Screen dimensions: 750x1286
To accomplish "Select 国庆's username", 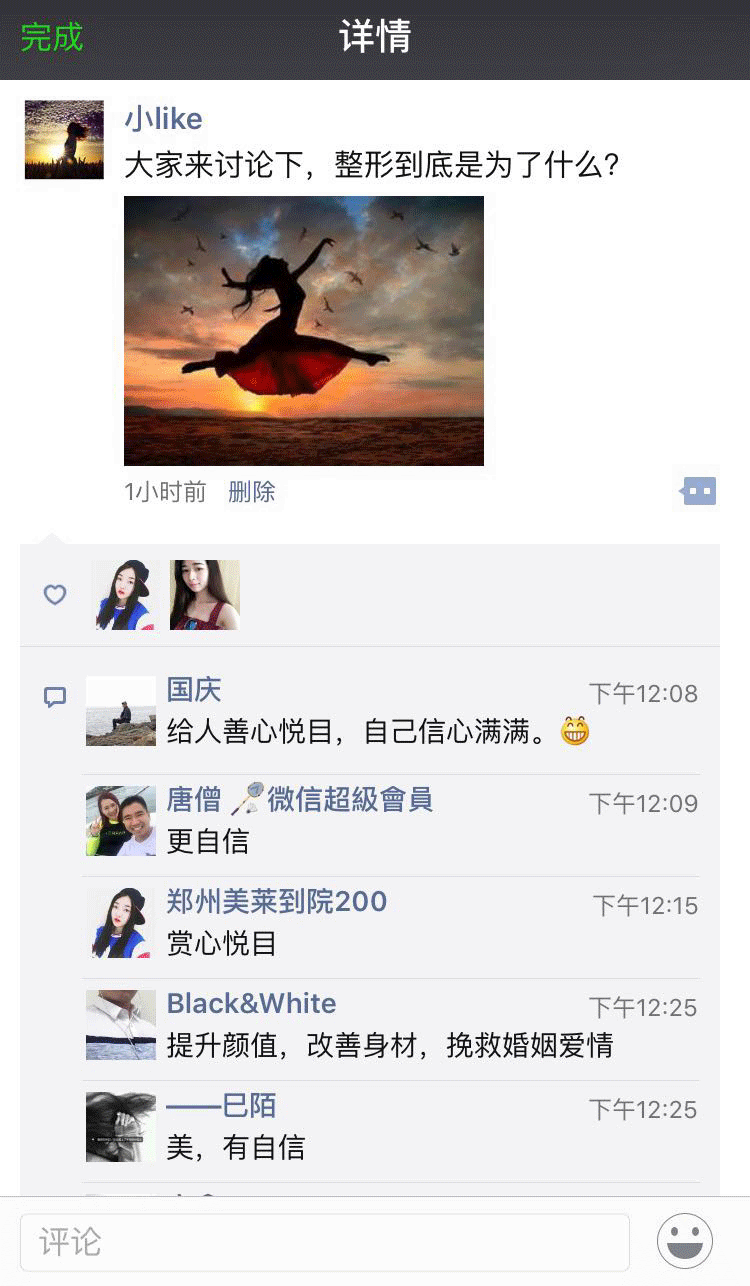I will 192,691.
